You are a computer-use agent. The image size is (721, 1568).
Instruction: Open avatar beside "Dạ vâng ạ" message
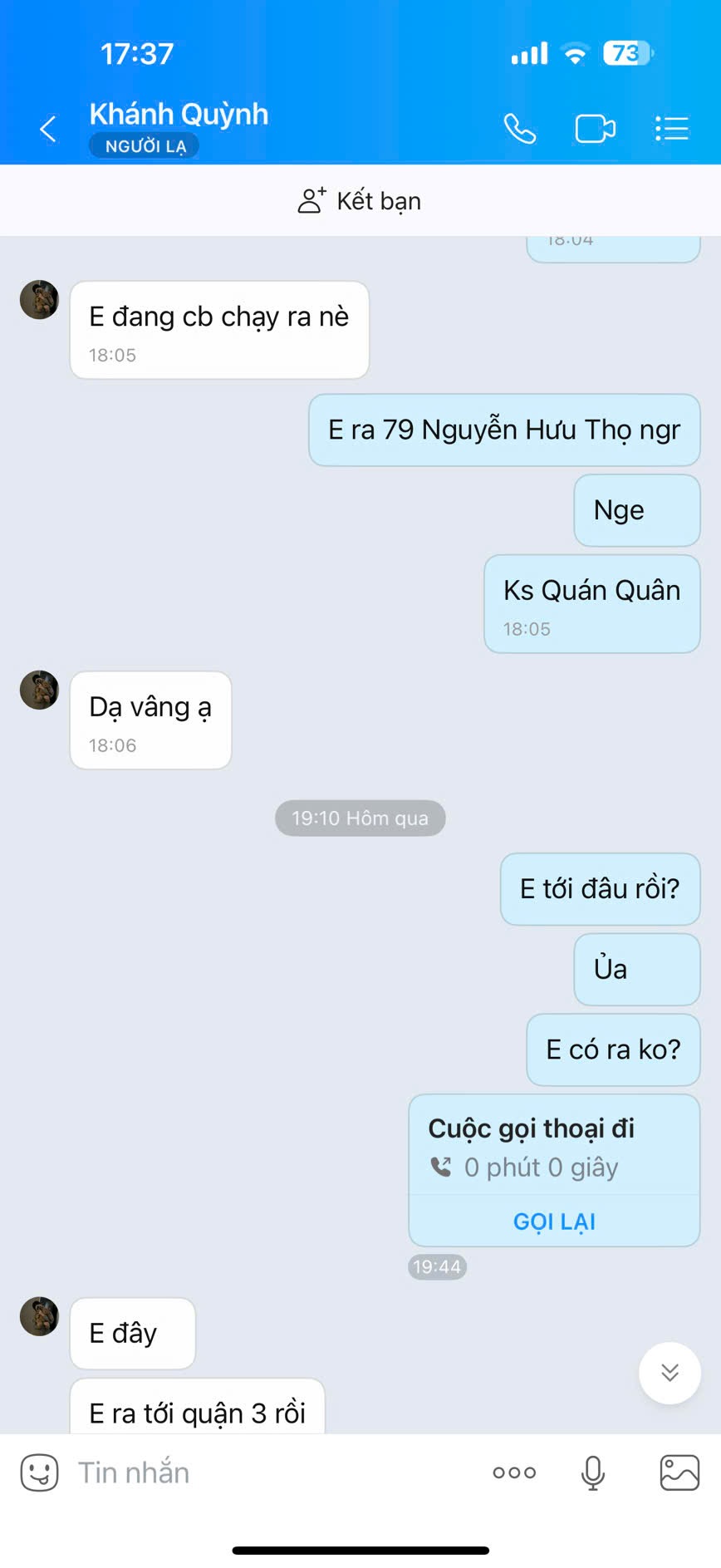(39, 690)
